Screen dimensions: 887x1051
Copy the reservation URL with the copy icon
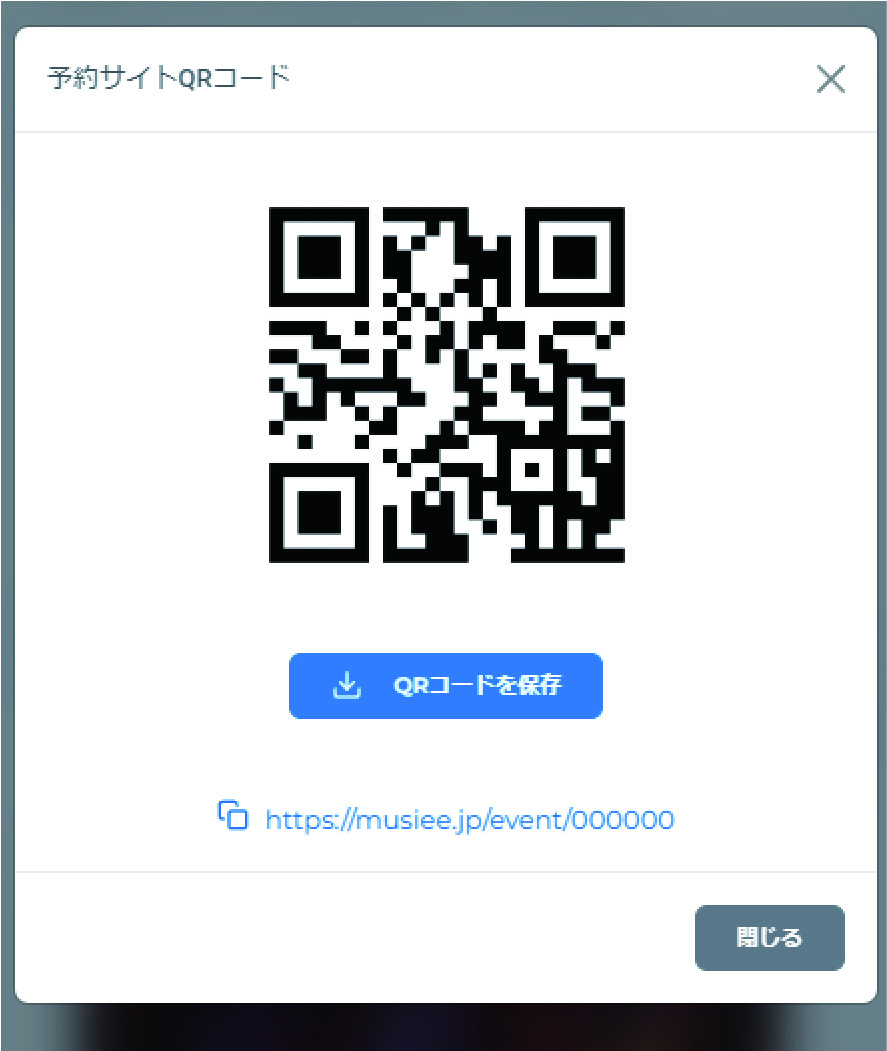tap(232, 815)
